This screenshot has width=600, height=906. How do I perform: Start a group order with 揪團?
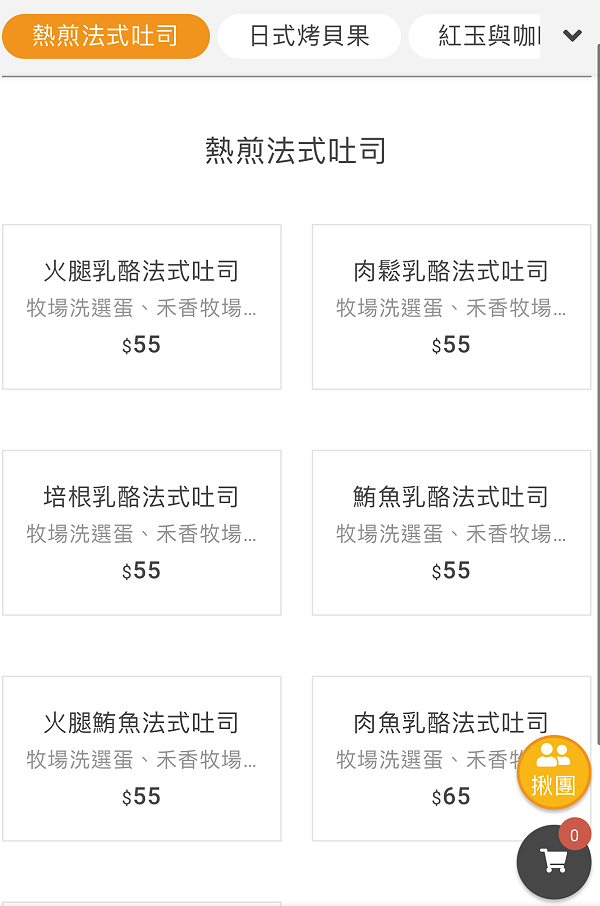click(553, 772)
